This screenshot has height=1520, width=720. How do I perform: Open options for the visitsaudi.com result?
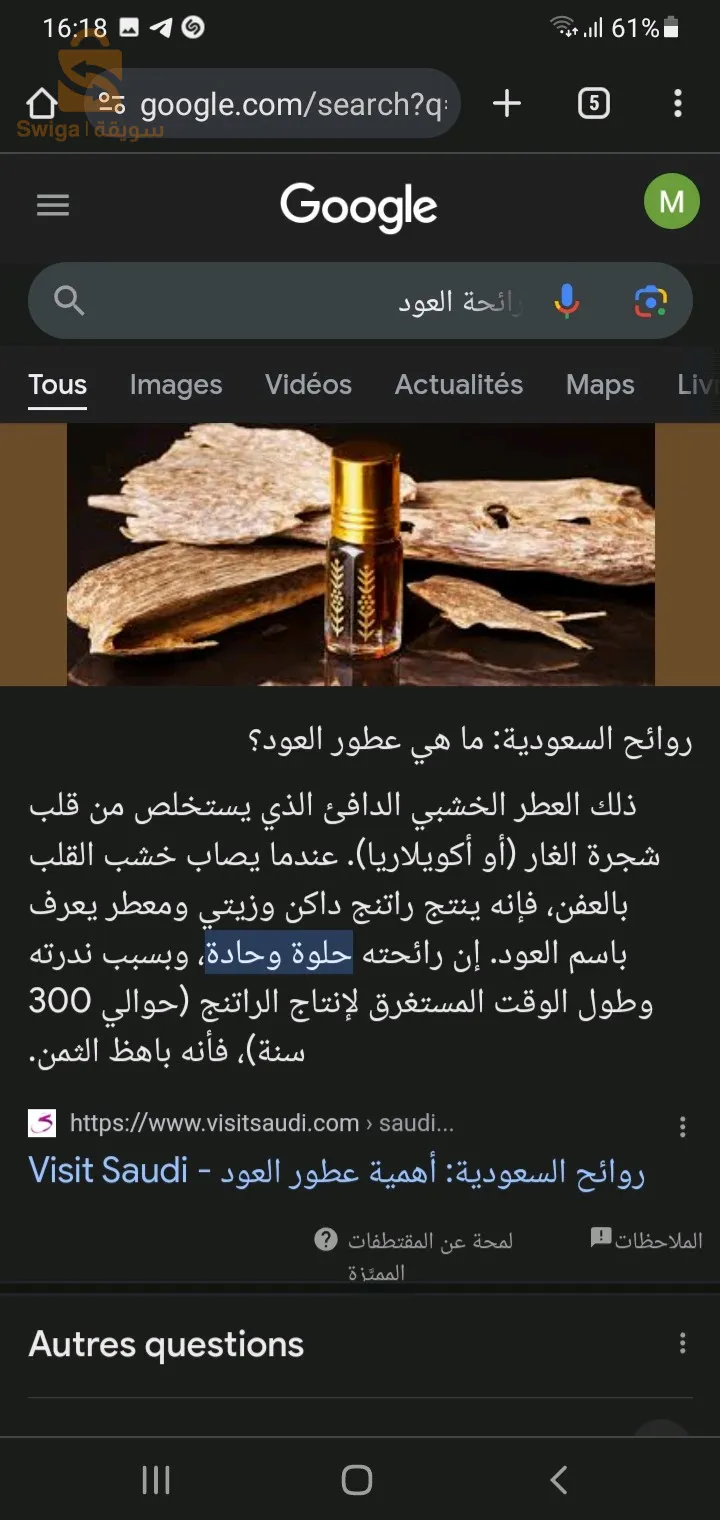(x=683, y=1128)
